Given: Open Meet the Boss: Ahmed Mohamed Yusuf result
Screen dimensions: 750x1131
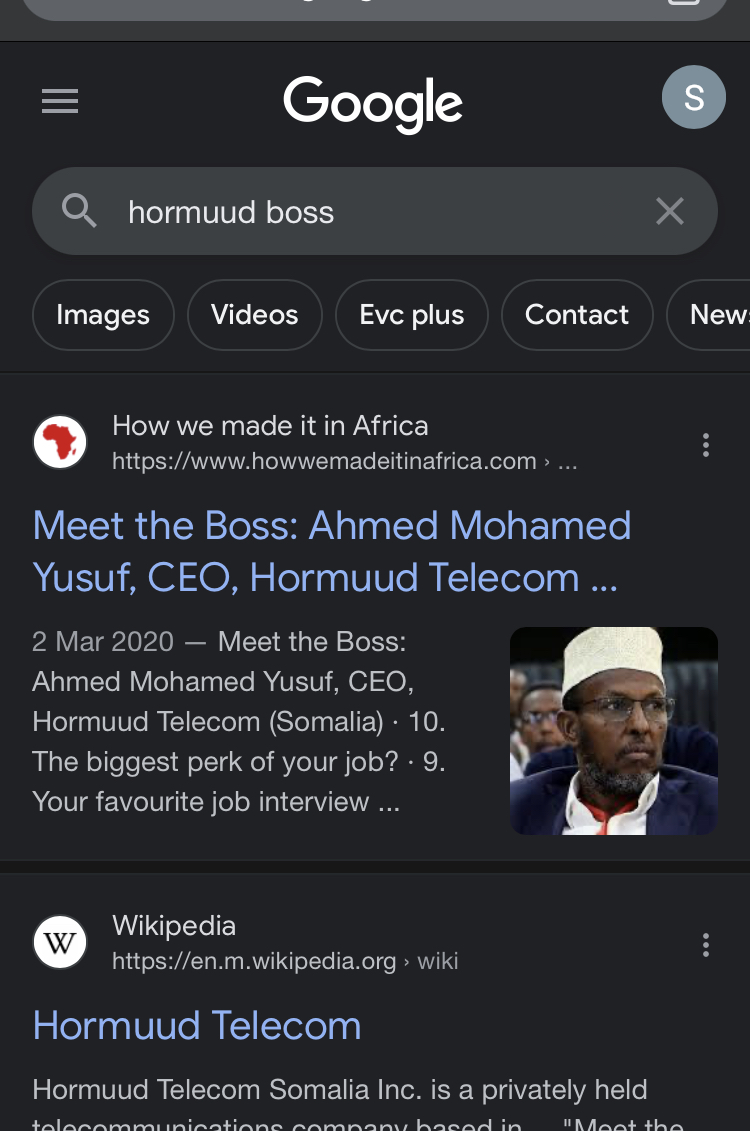Looking at the screenshot, I should (331, 551).
